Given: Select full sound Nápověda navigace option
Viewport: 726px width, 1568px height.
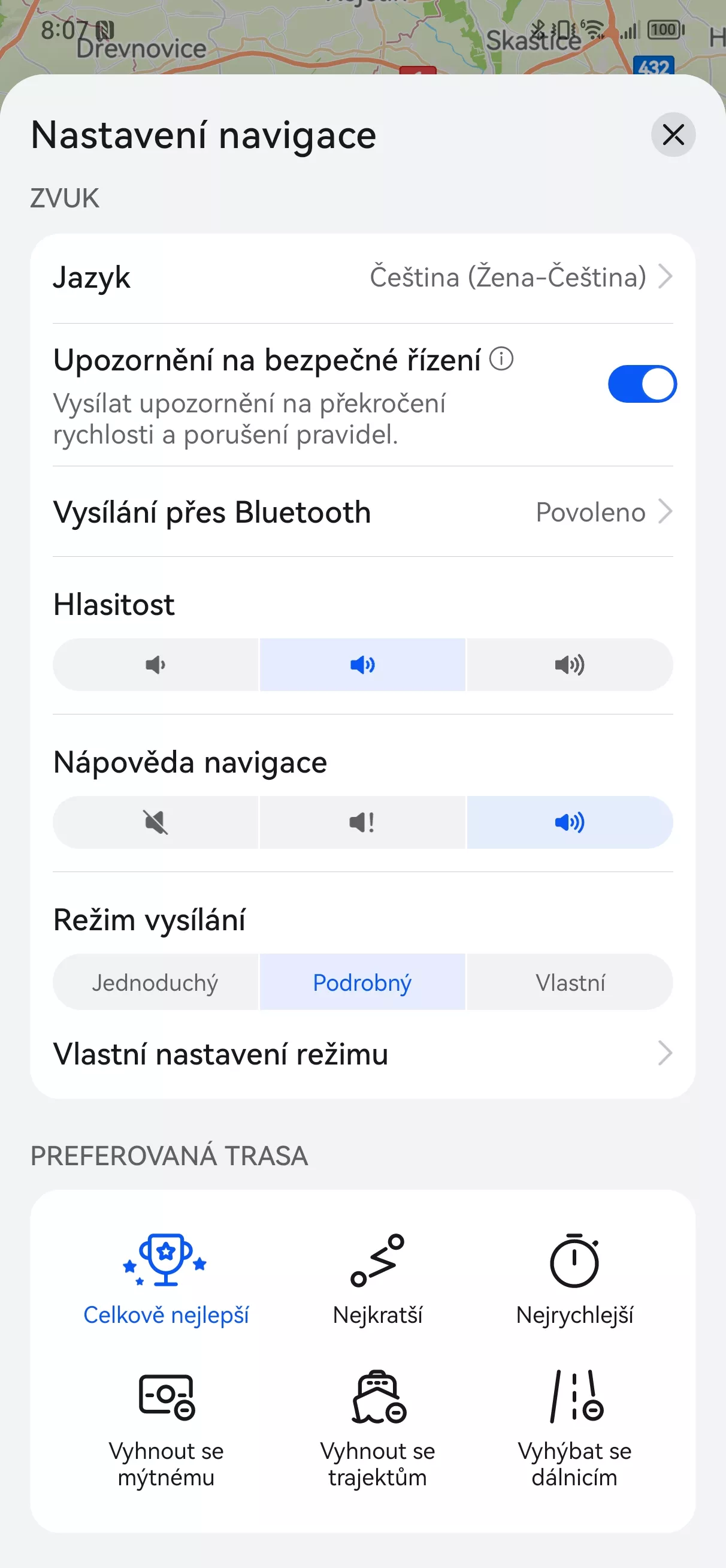Looking at the screenshot, I should [x=570, y=822].
